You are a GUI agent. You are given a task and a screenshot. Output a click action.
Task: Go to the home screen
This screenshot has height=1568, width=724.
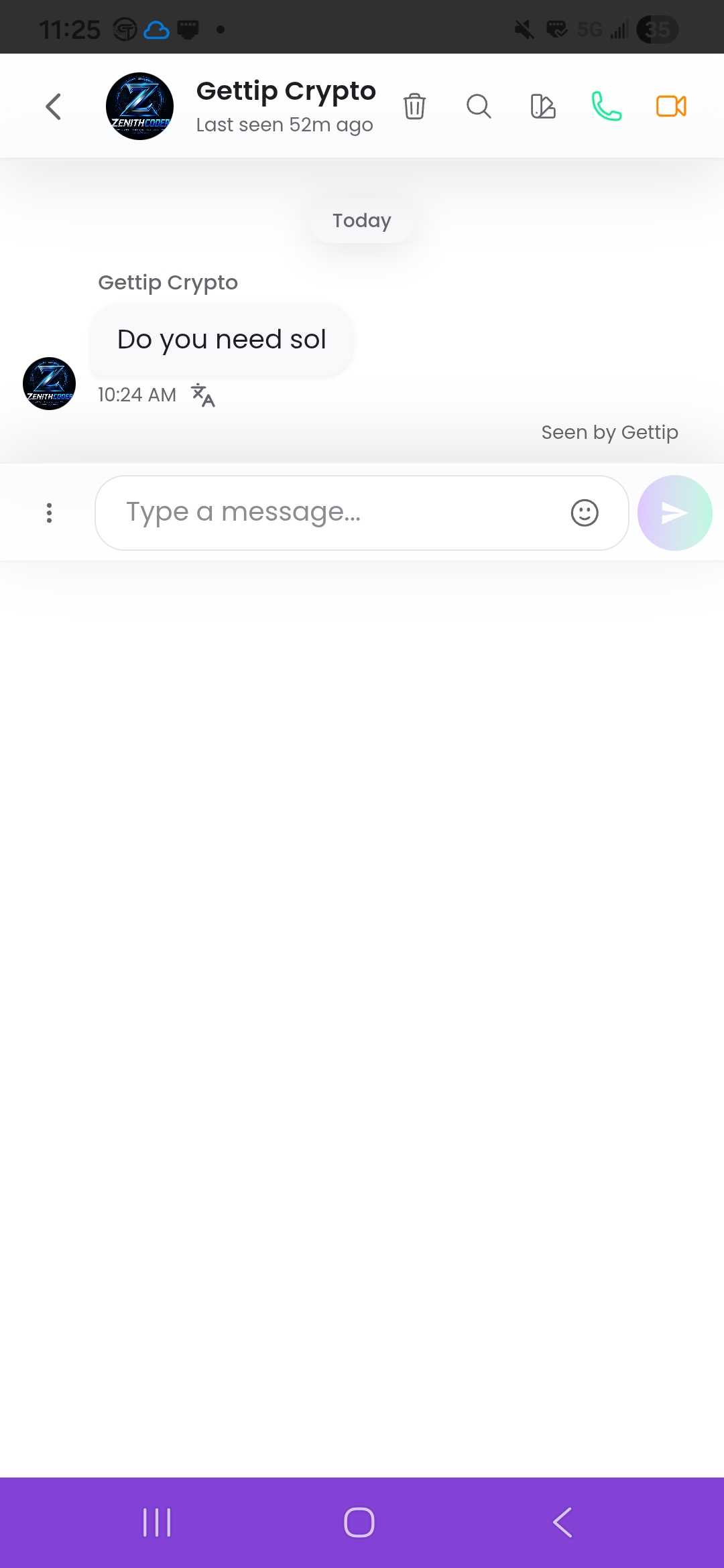pyautogui.click(x=359, y=1522)
